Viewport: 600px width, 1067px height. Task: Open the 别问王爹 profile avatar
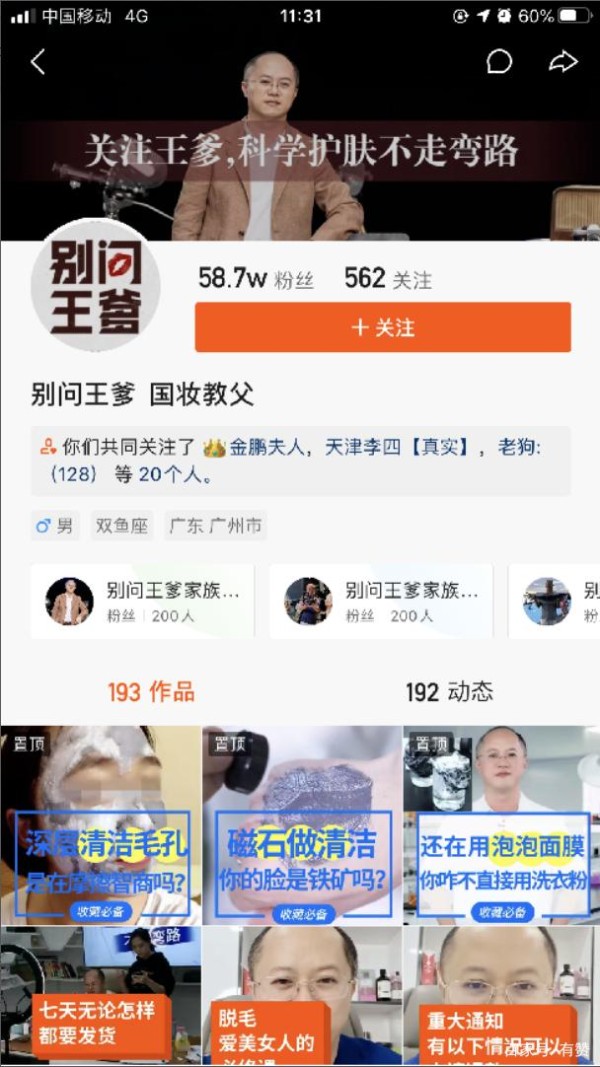(x=96, y=285)
